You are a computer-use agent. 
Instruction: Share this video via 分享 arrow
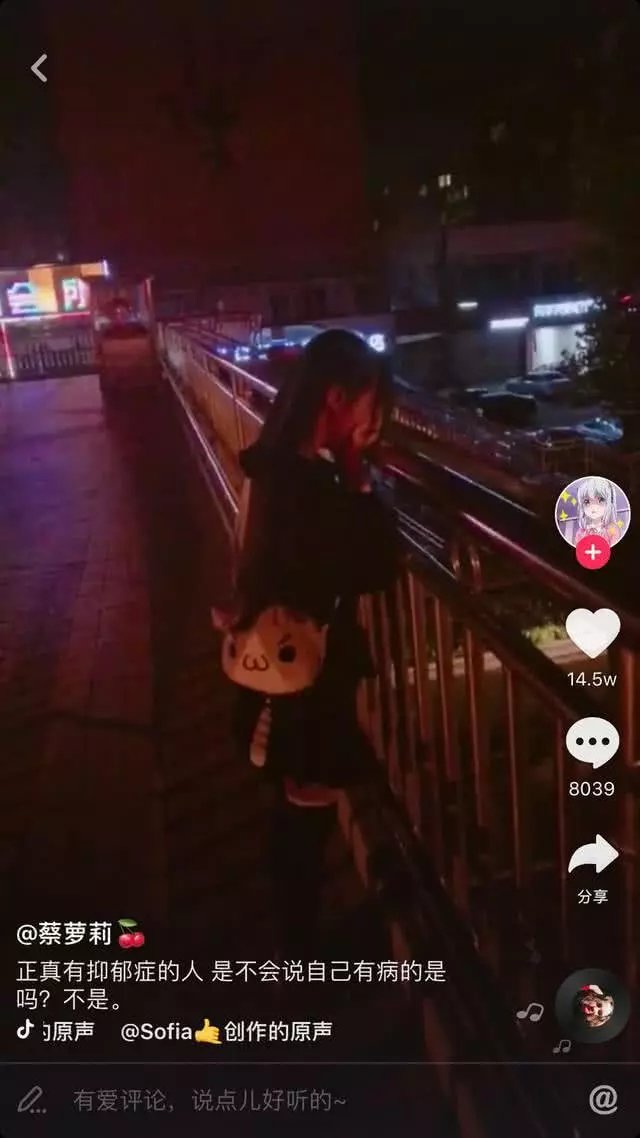[593, 856]
